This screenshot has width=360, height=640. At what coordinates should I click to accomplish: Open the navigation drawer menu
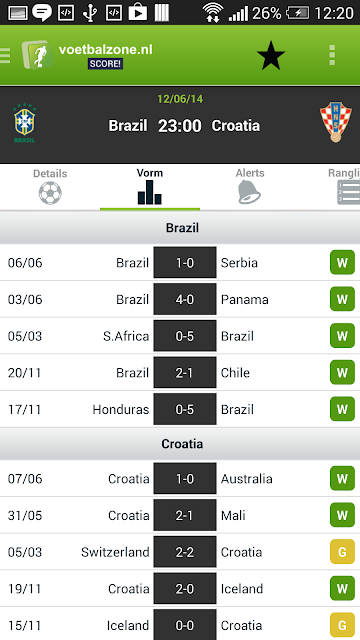pos(6,55)
